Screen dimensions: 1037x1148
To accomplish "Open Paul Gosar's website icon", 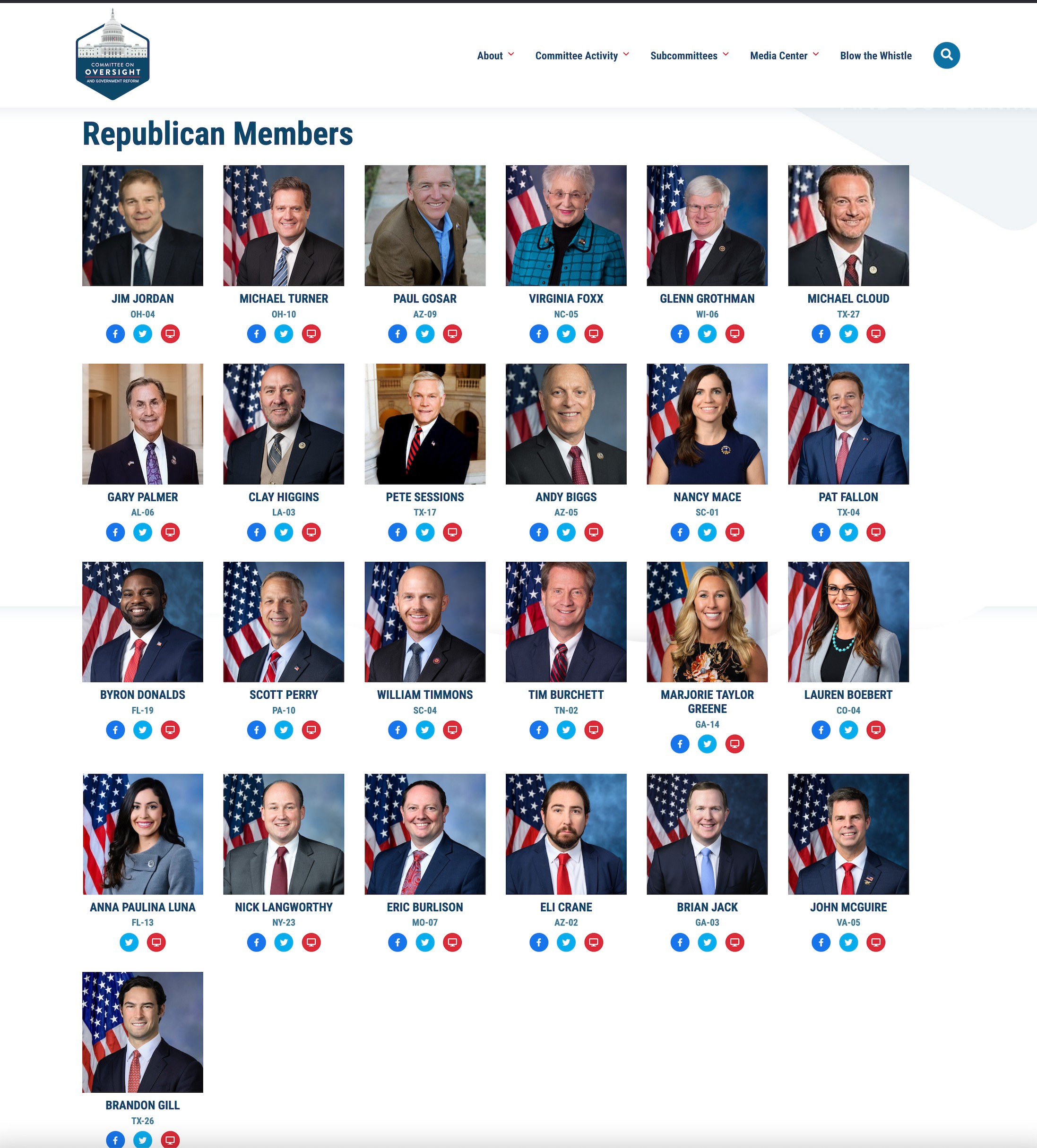I will click(452, 334).
